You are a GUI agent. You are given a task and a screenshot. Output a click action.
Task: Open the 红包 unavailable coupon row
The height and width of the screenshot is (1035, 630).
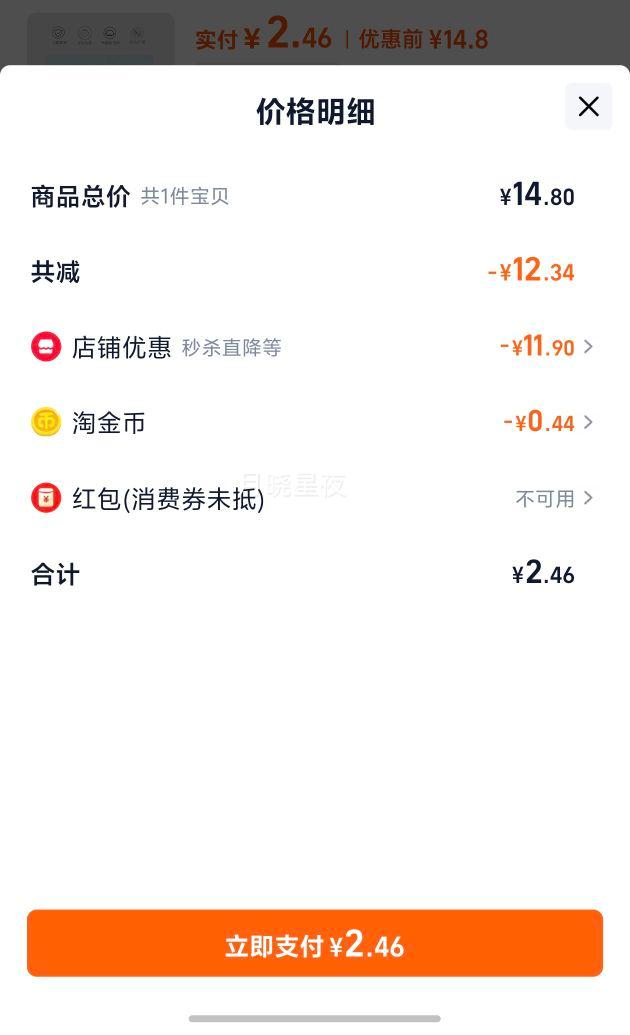[x=312, y=498]
